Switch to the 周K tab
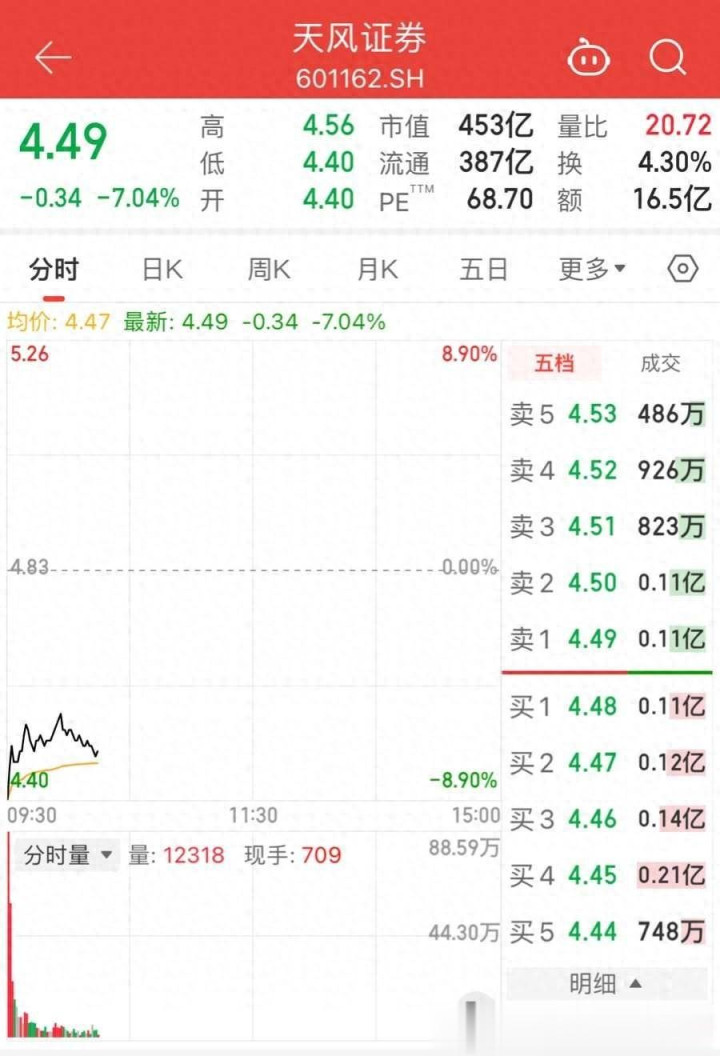The image size is (720, 1056). (269, 269)
